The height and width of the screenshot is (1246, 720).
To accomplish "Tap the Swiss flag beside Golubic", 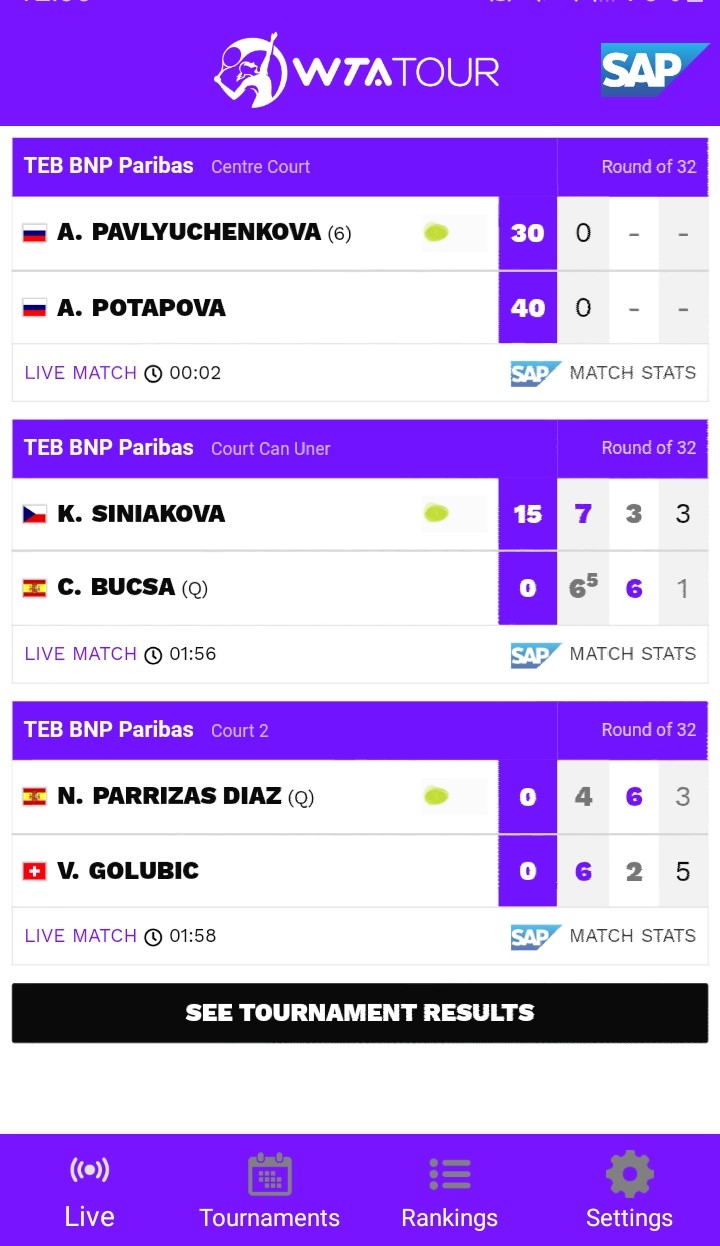I will coord(35,870).
